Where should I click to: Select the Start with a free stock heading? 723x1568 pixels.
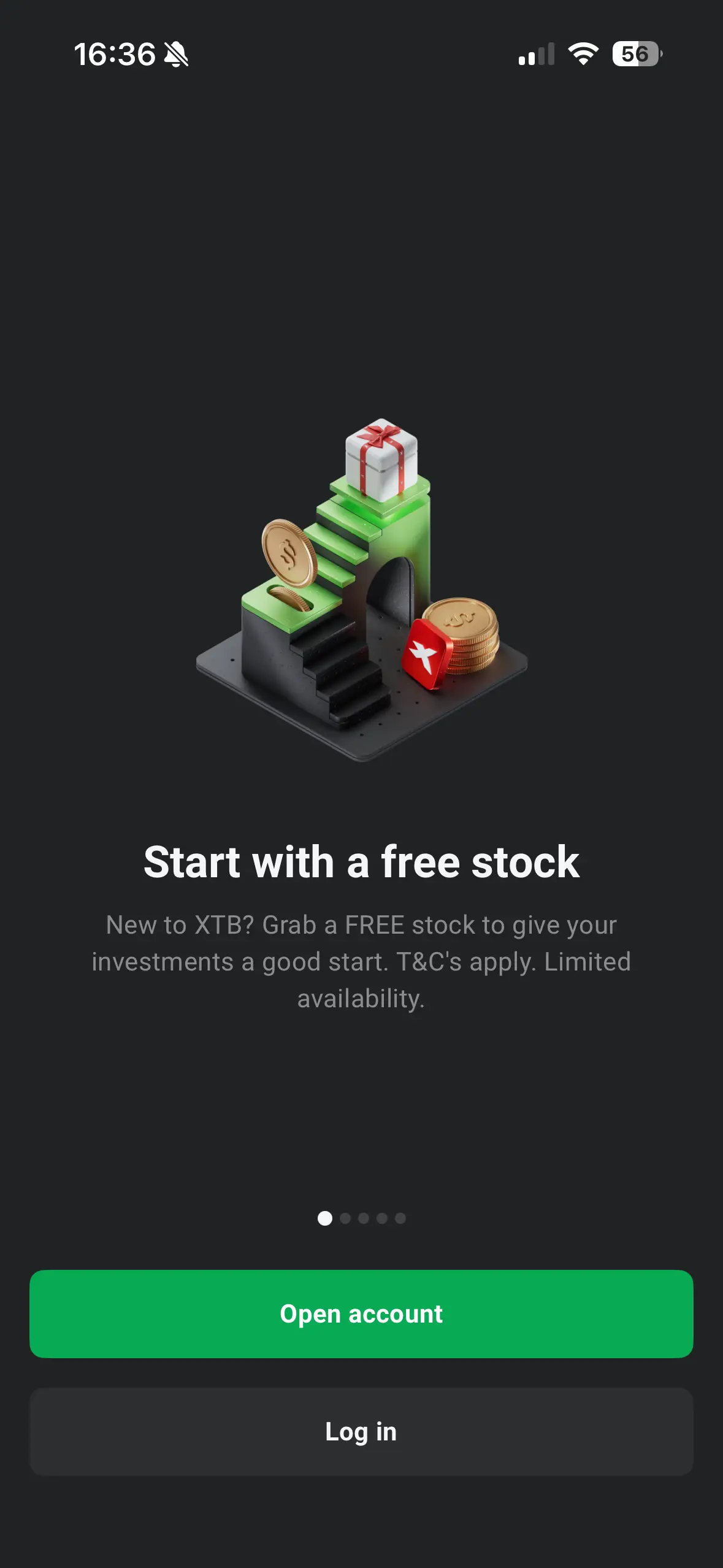click(x=361, y=862)
